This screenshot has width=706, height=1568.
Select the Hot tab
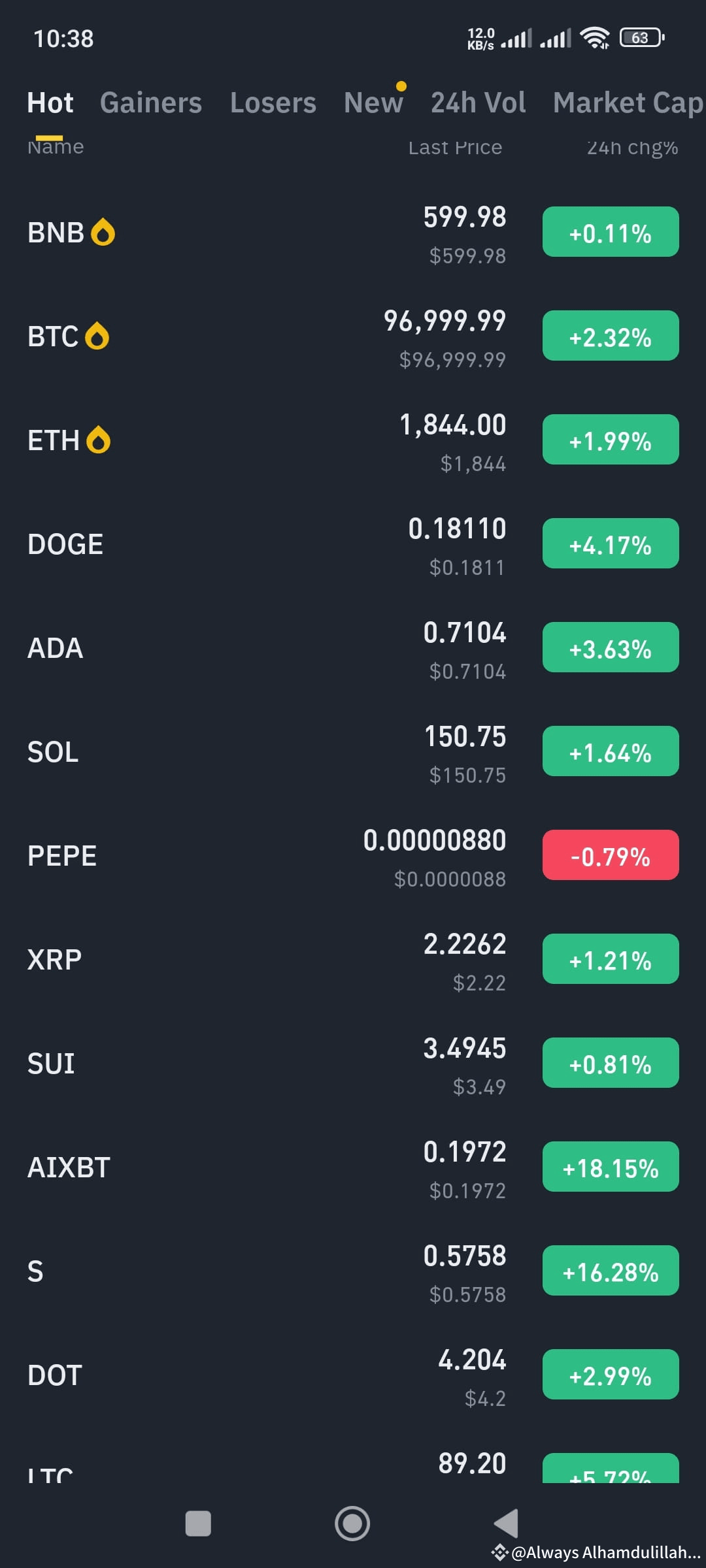click(50, 103)
